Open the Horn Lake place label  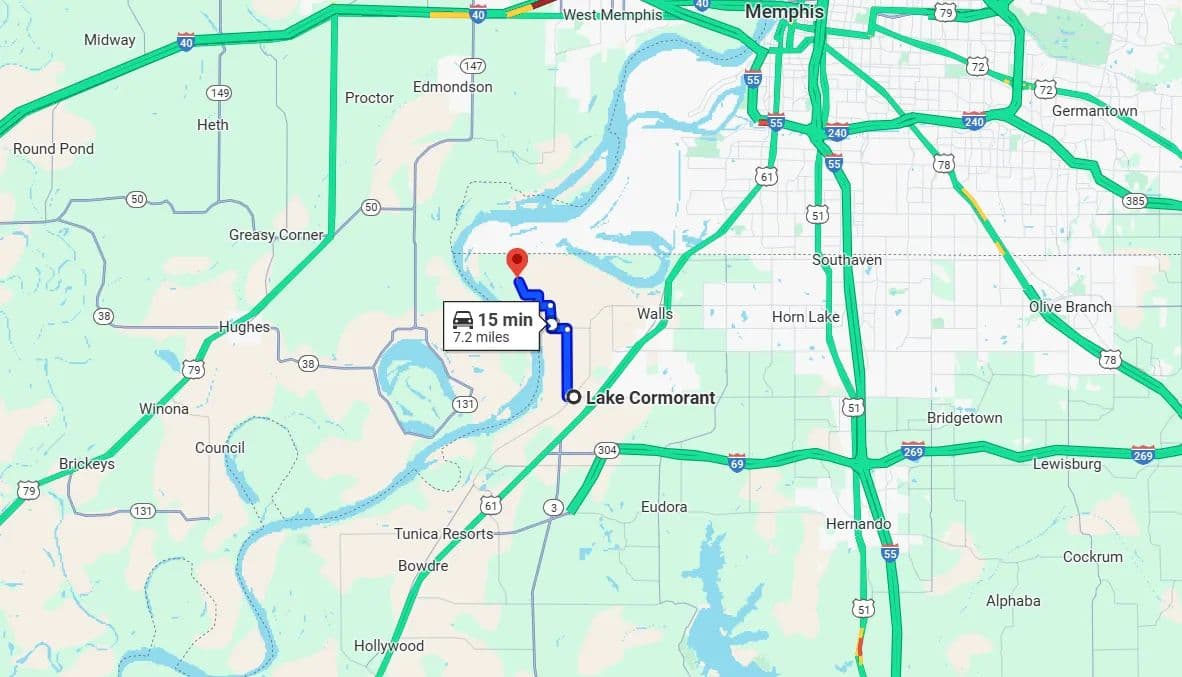[806, 317]
